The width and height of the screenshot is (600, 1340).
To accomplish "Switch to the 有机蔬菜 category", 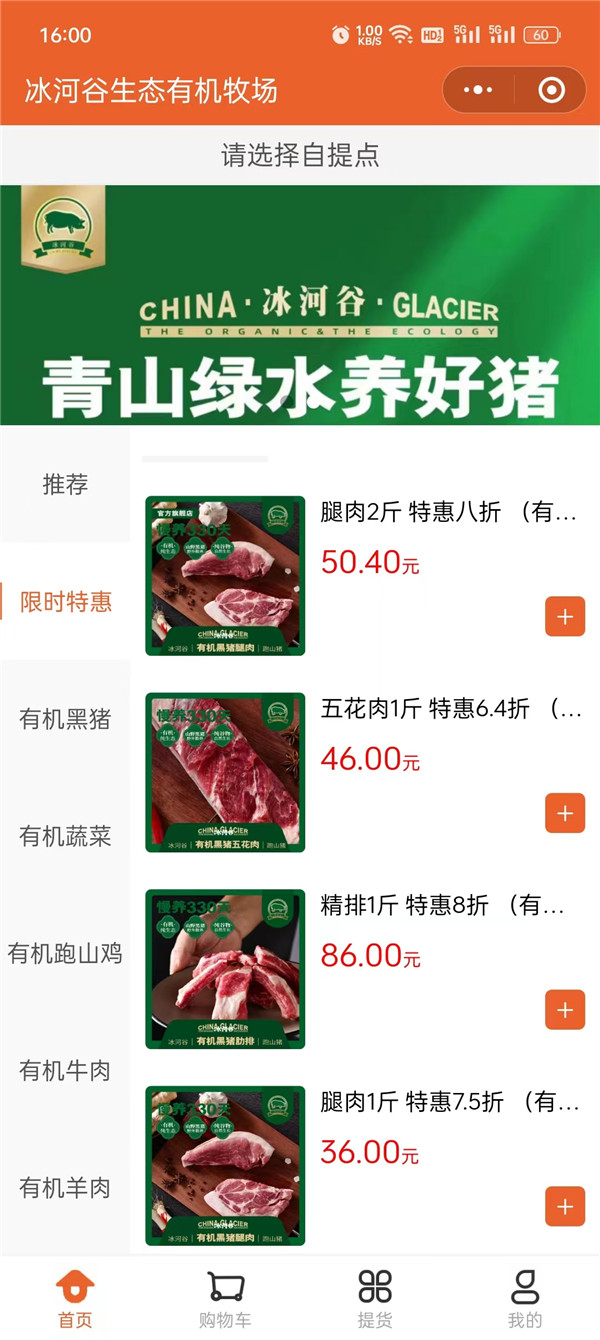I will coord(65,836).
